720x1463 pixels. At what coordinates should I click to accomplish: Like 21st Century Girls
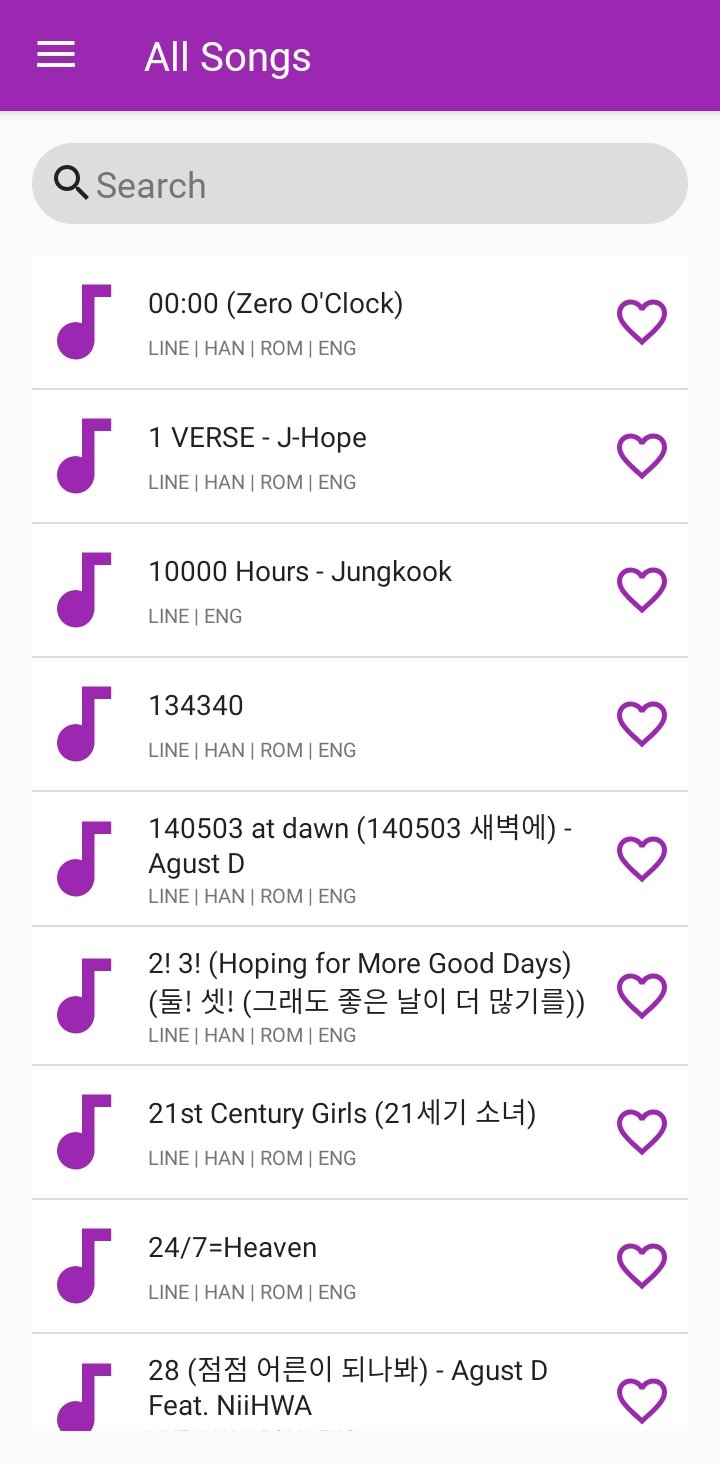pyautogui.click(x=641, y=1132)
